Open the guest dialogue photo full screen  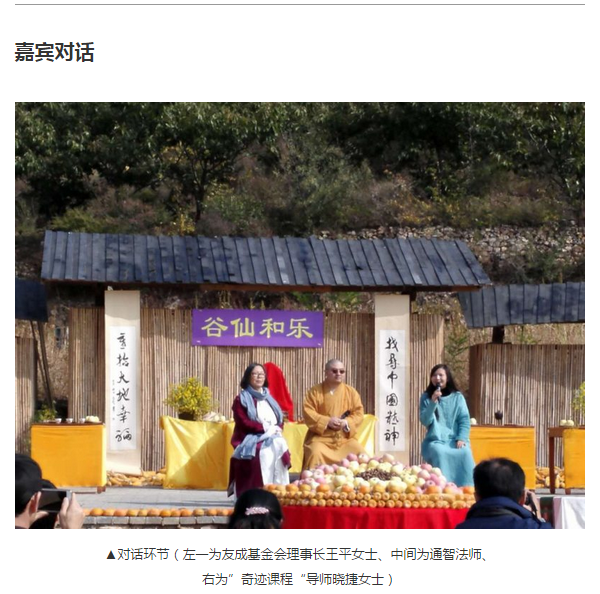300,315
